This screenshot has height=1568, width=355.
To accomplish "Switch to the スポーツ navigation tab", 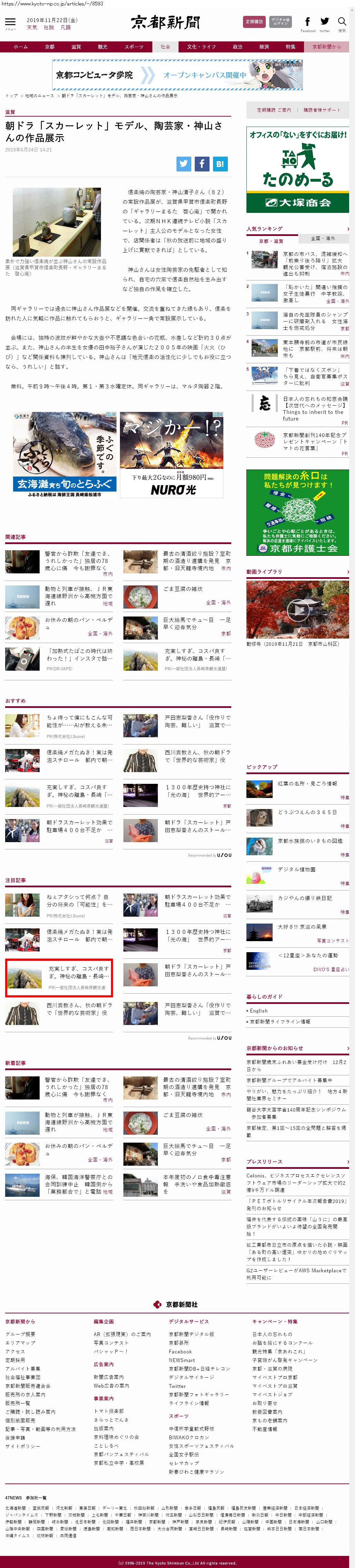I will pyautogui.click(x=134, y=47).
